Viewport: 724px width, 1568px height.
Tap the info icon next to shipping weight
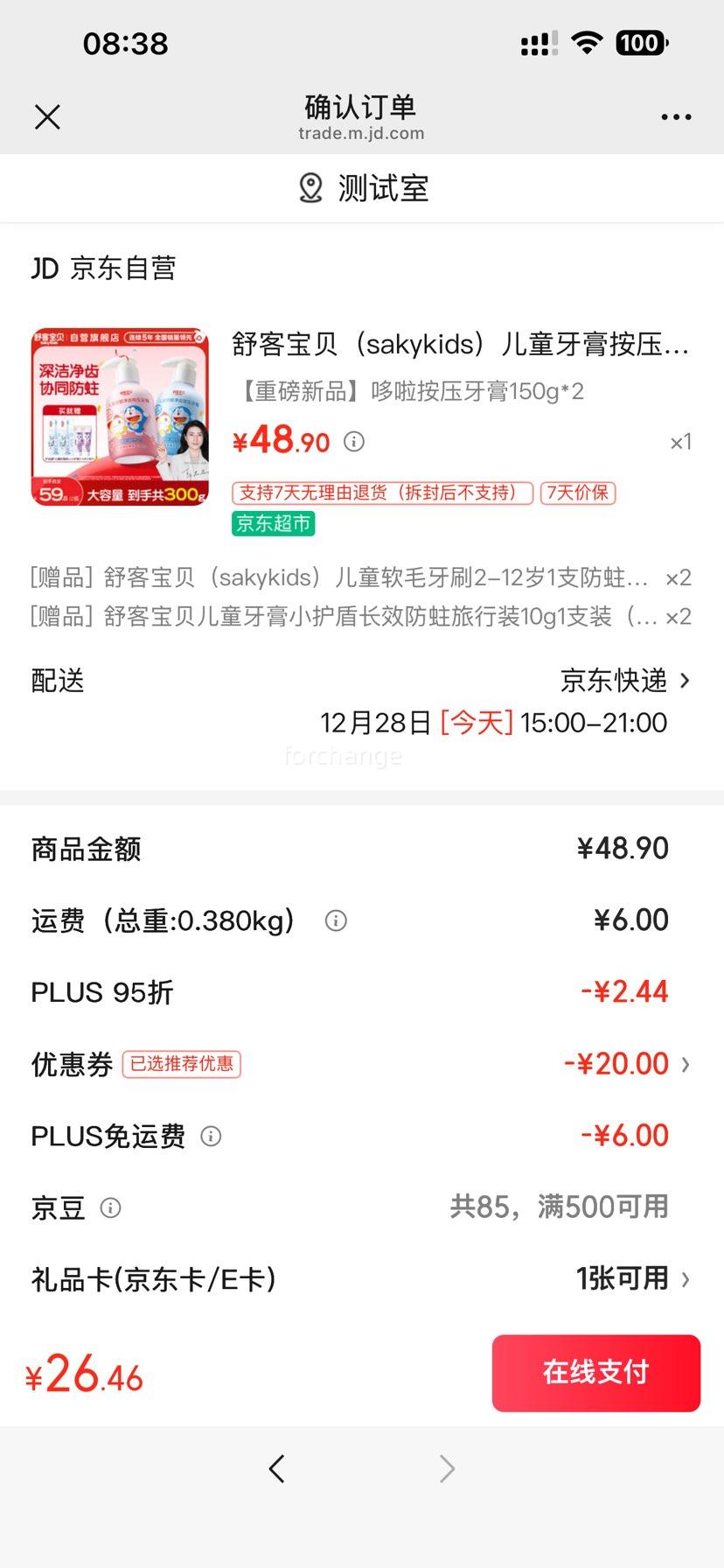click(335, 920)
